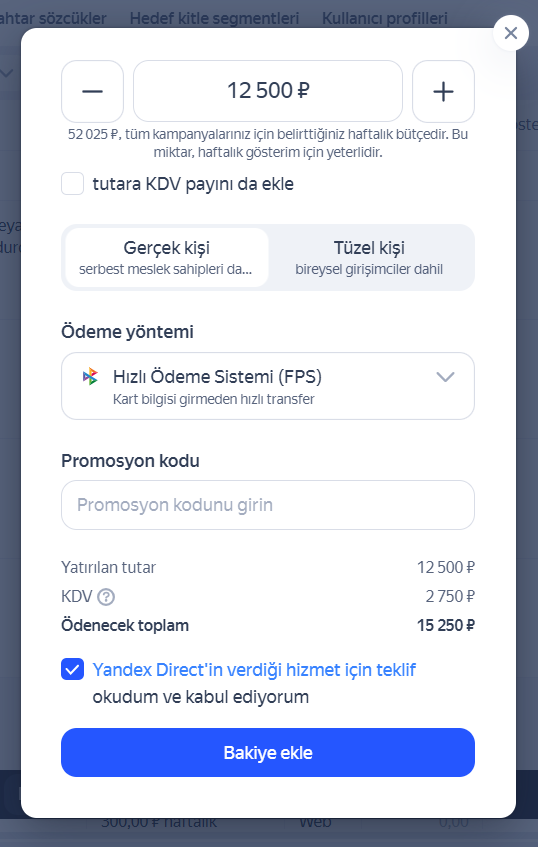Check 'tutara KDV payını da ekle' box
Viewport: 538px width, 847px height.
coord(72,184)
